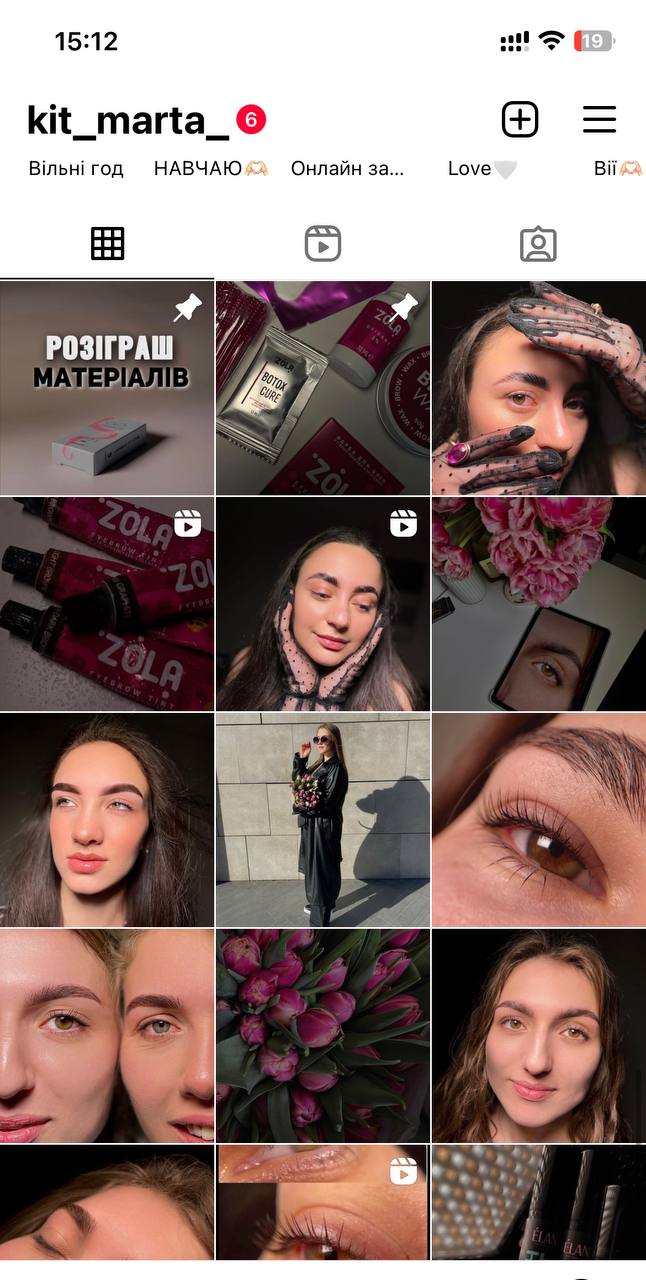Open the create new post plus icon

coord(519,120)
